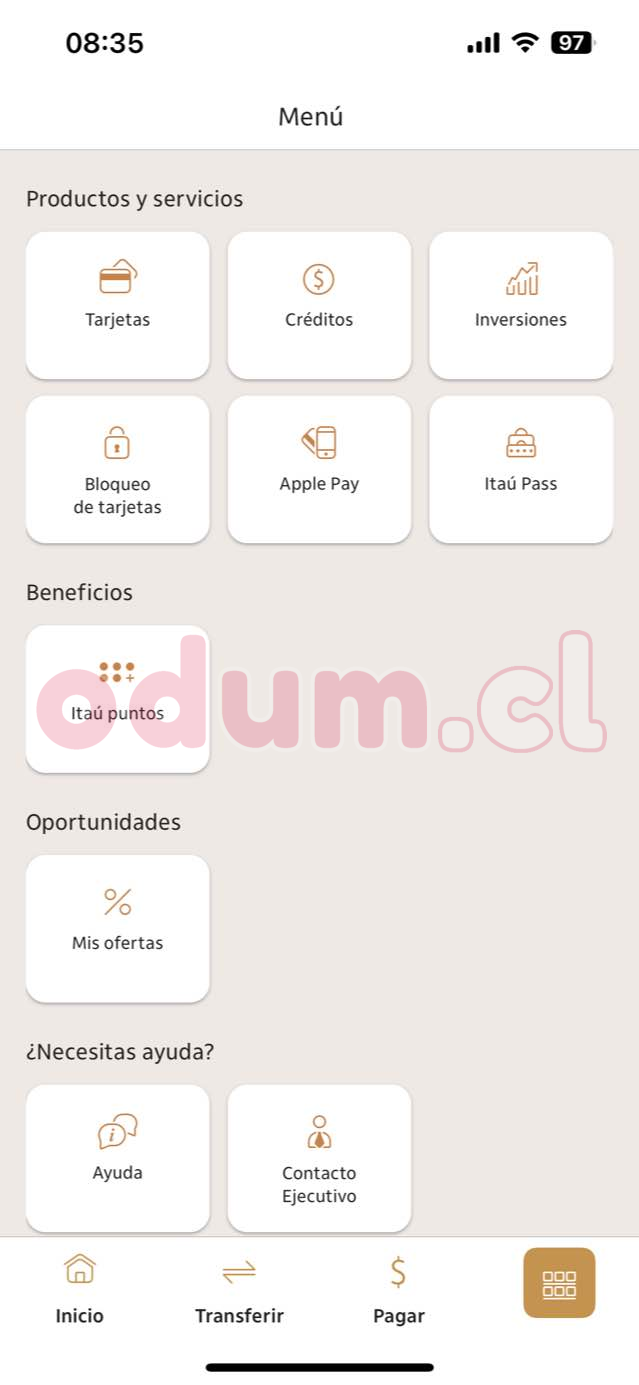Switch to the Inicio tab

79,1291
